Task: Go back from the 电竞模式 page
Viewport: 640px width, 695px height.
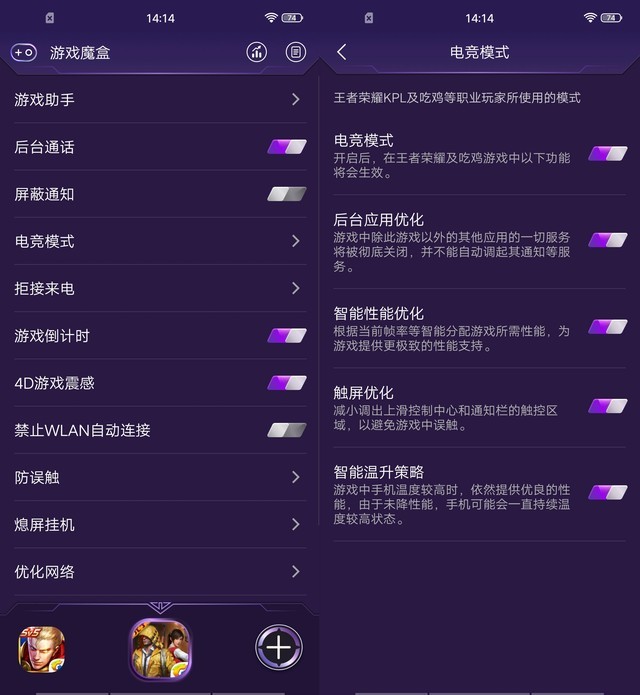Action: (x=342, y=52)
